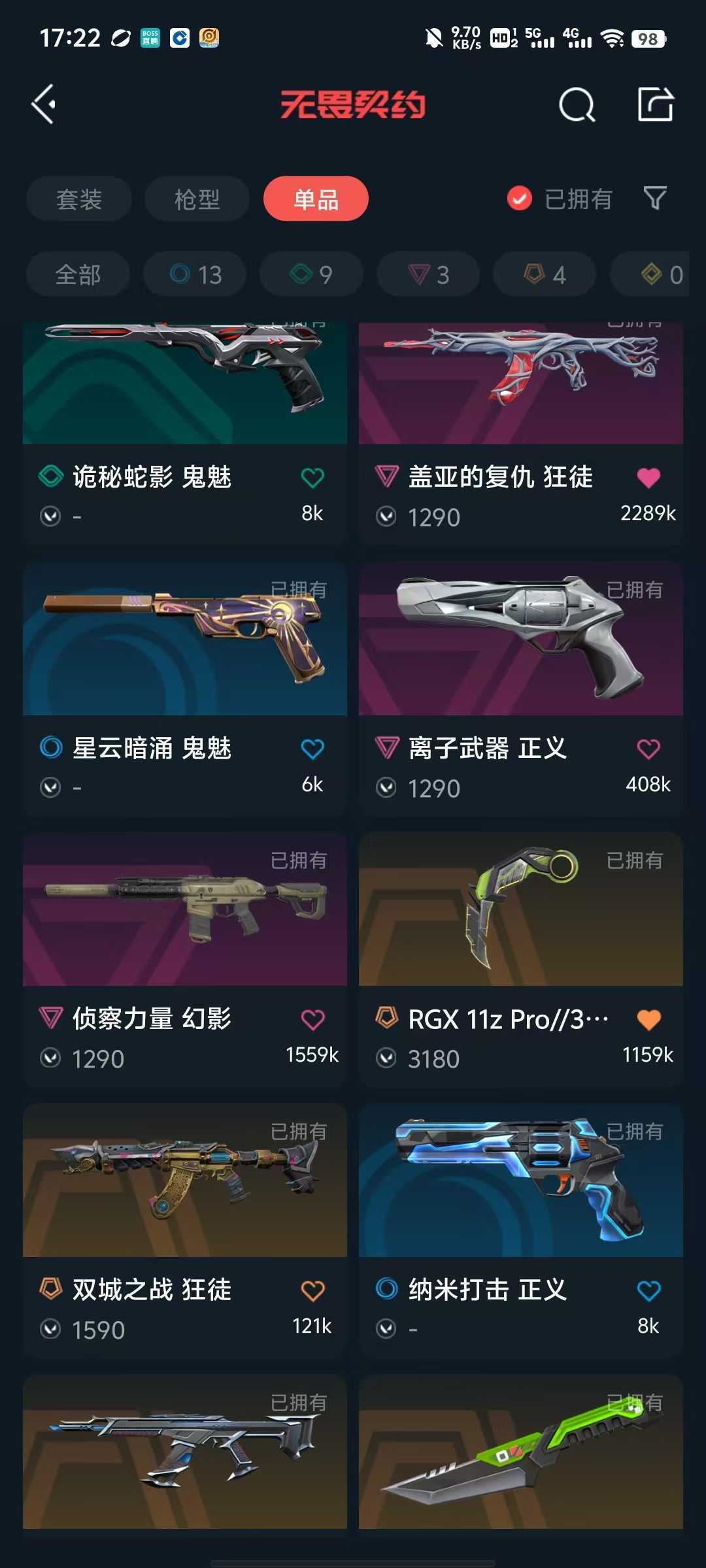Image resolution: width=706 pixels, height=1568 pixels.
Task: Like the 双城之战 狂徒 skin
Action: point(312,1290)
